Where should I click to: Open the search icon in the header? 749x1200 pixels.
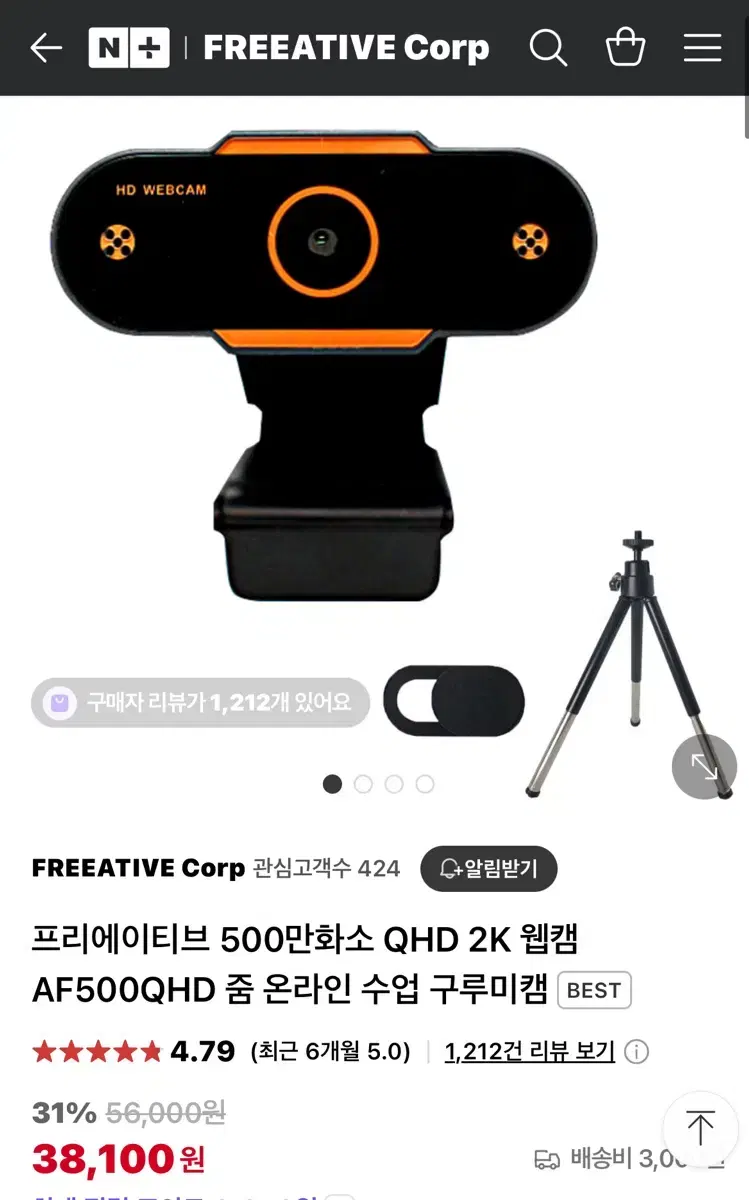click(x=548, y=47)
